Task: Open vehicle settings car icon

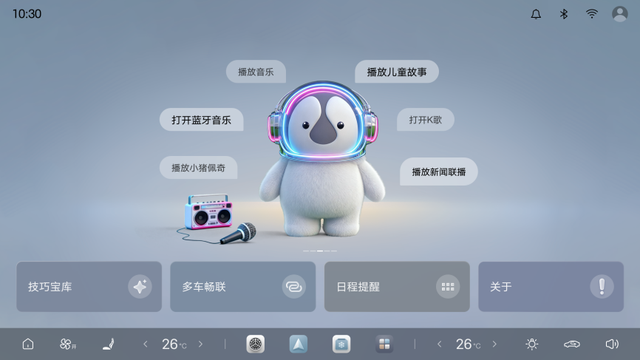Action: click(572, 344)
